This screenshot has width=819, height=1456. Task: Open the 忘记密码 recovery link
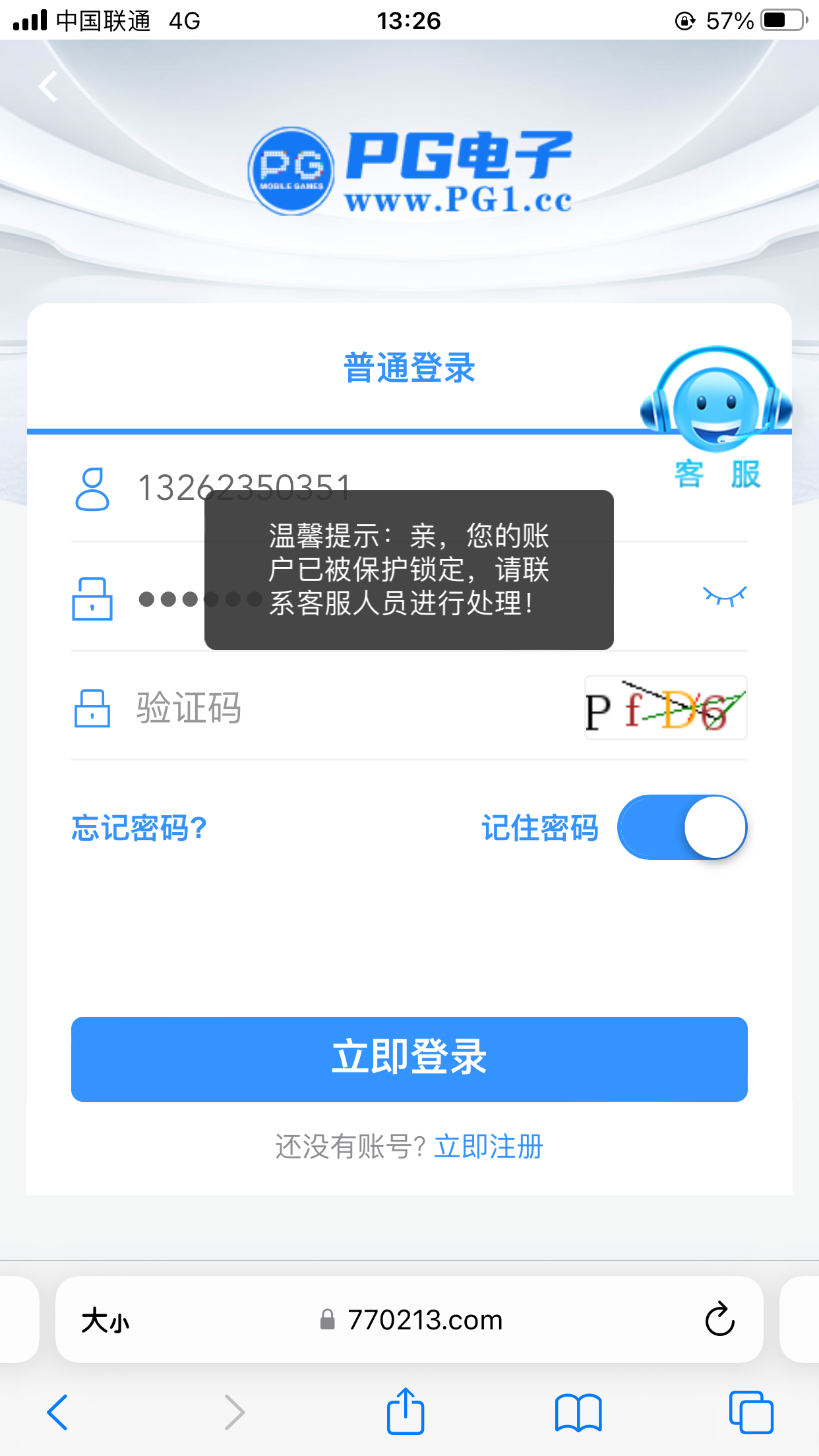[139, 828]
